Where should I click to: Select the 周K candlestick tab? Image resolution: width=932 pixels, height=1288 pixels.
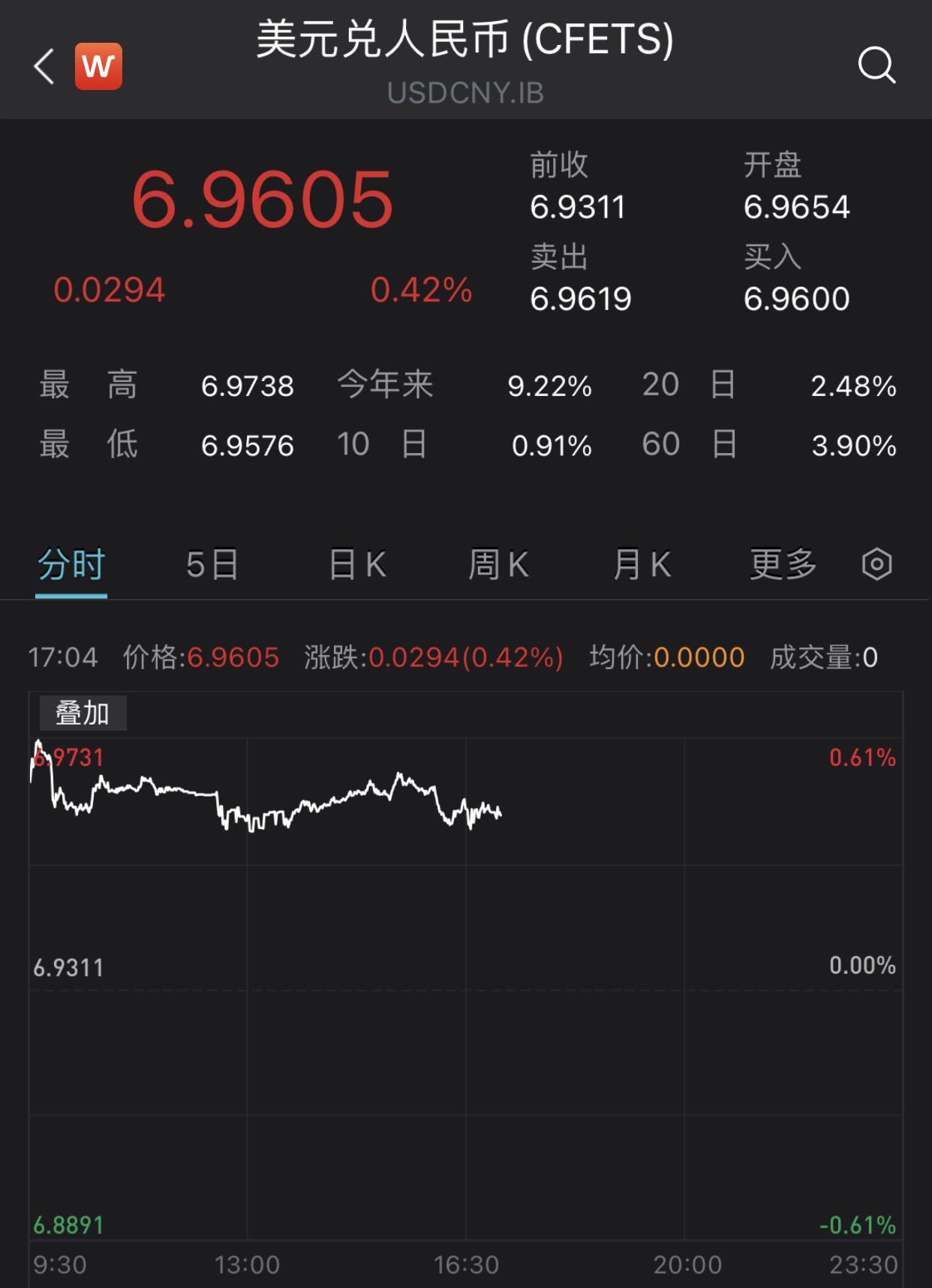click(x=498, y=565)
